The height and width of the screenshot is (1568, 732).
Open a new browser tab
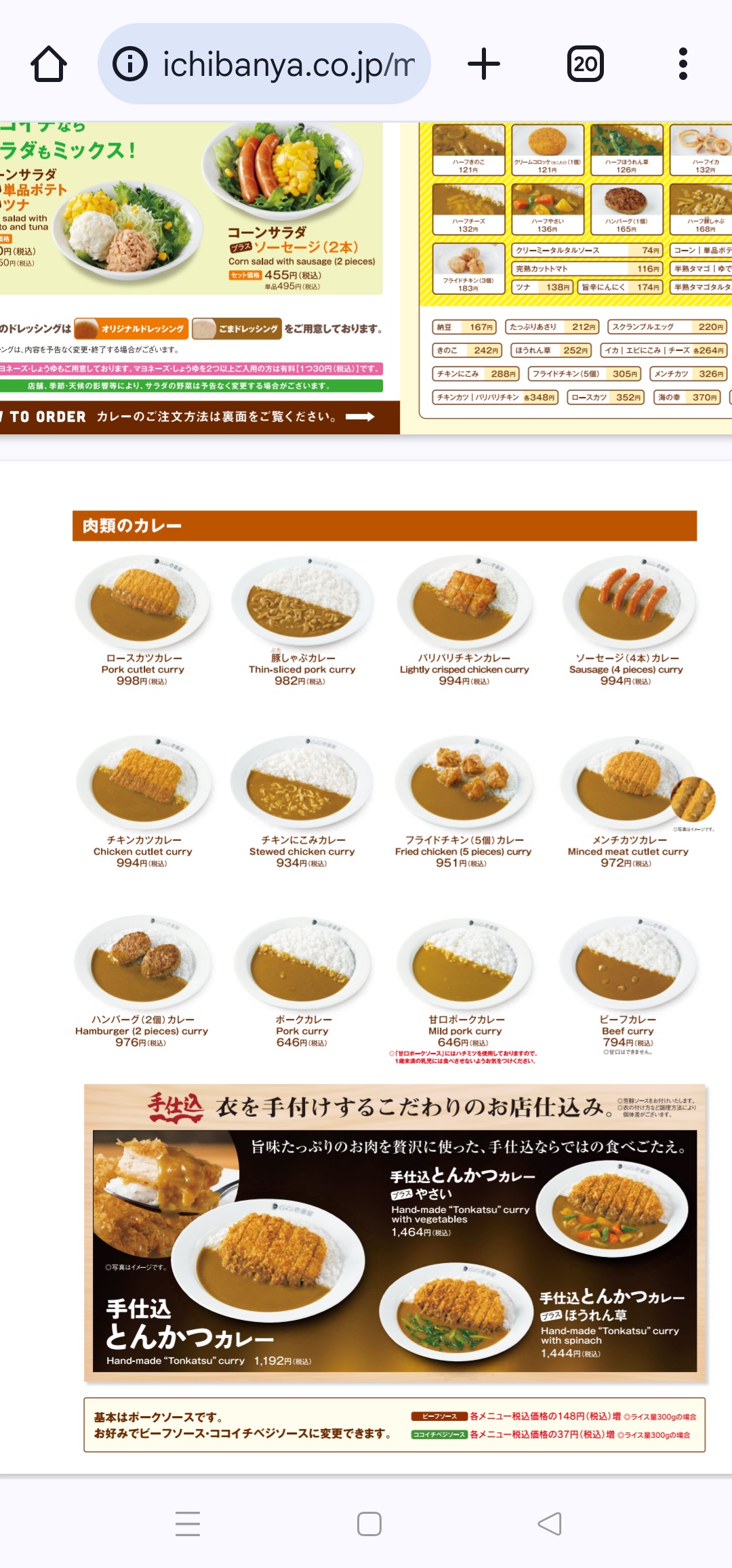[x=484, y=64]
